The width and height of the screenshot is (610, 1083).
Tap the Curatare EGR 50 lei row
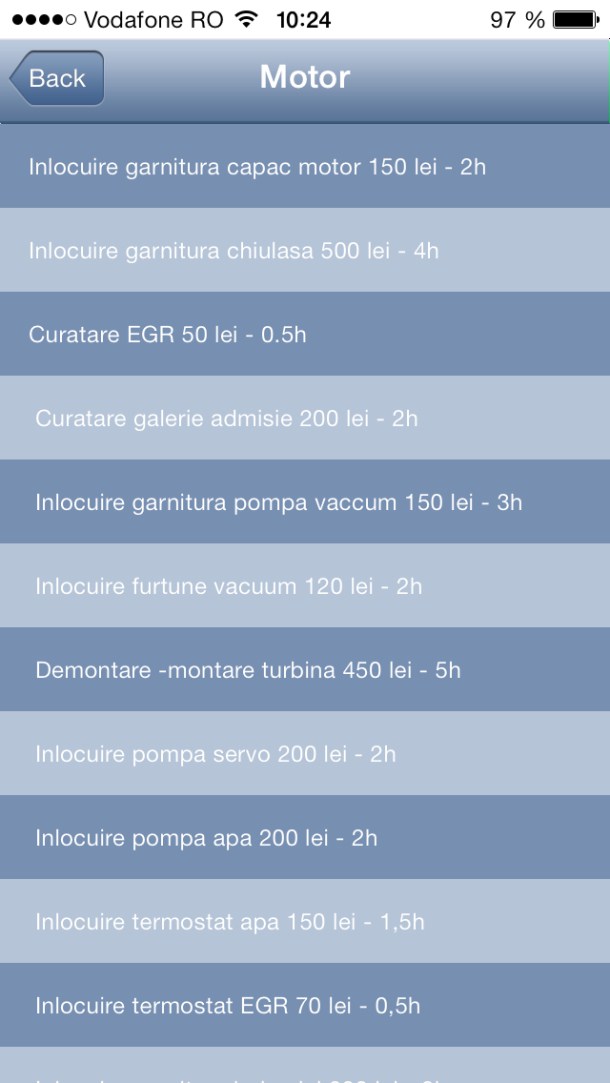(x=305, y=334)
